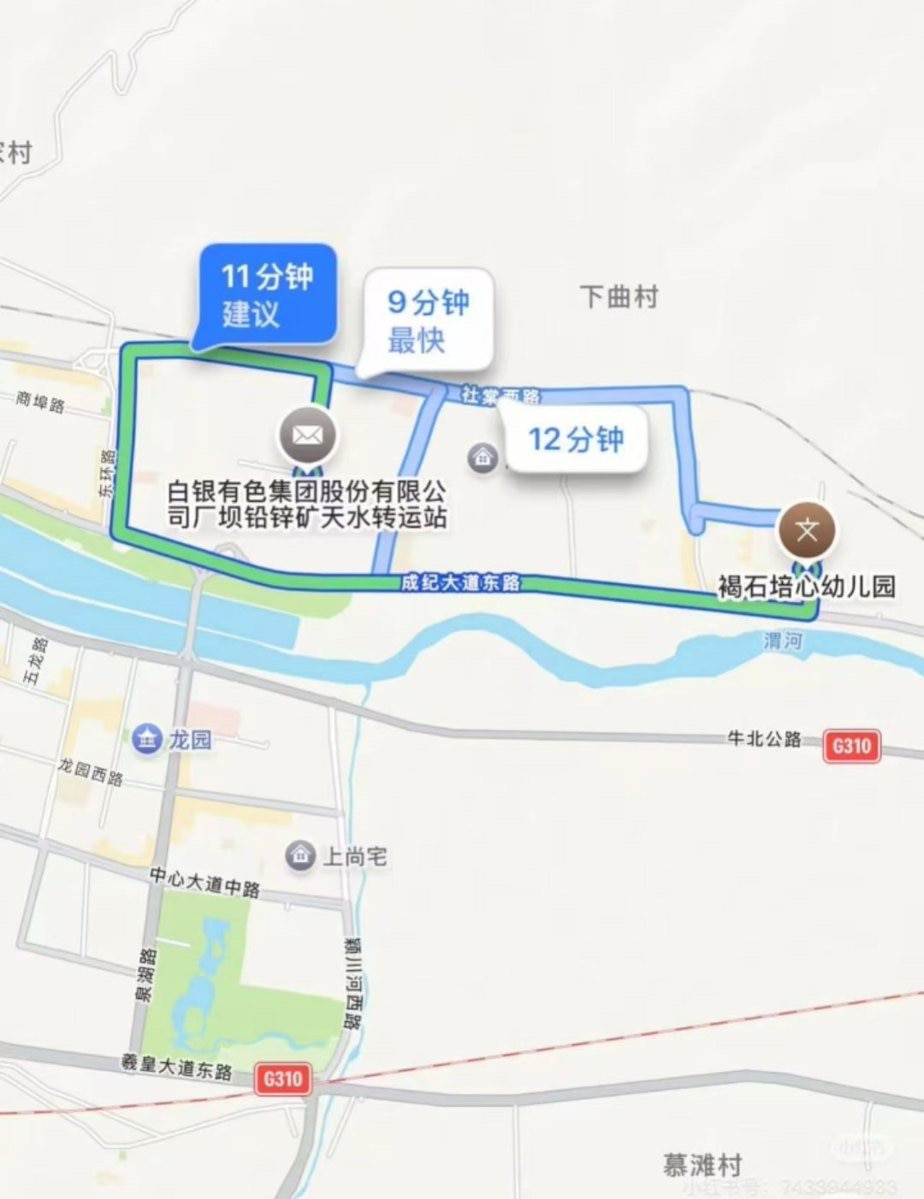Image resolution: width=924 pixels, height=1199 pixels.
Task: Click the G310 badge on 牛北公路
Action: point(853,744)
